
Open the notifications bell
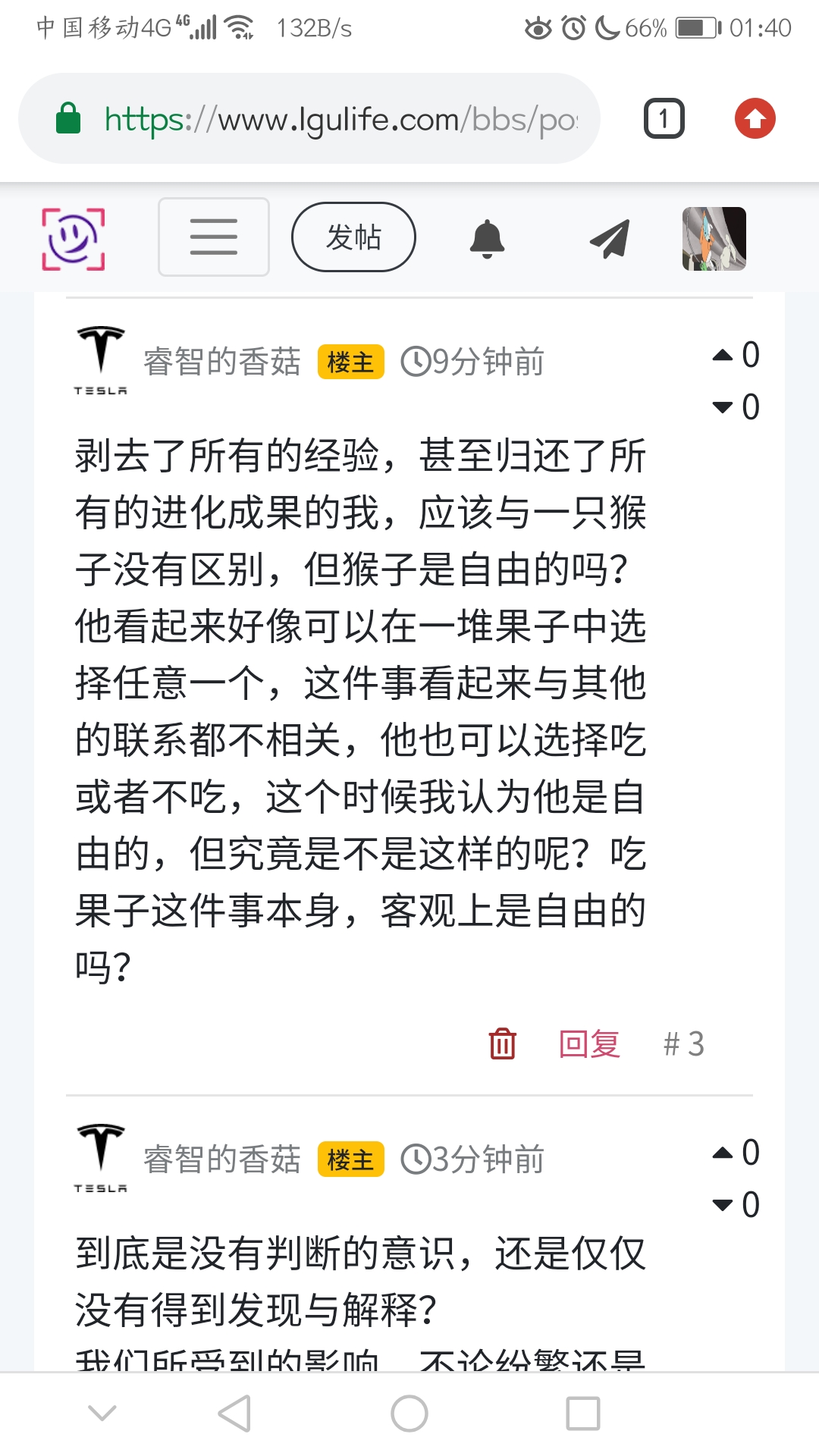click(x=487, y=239)
